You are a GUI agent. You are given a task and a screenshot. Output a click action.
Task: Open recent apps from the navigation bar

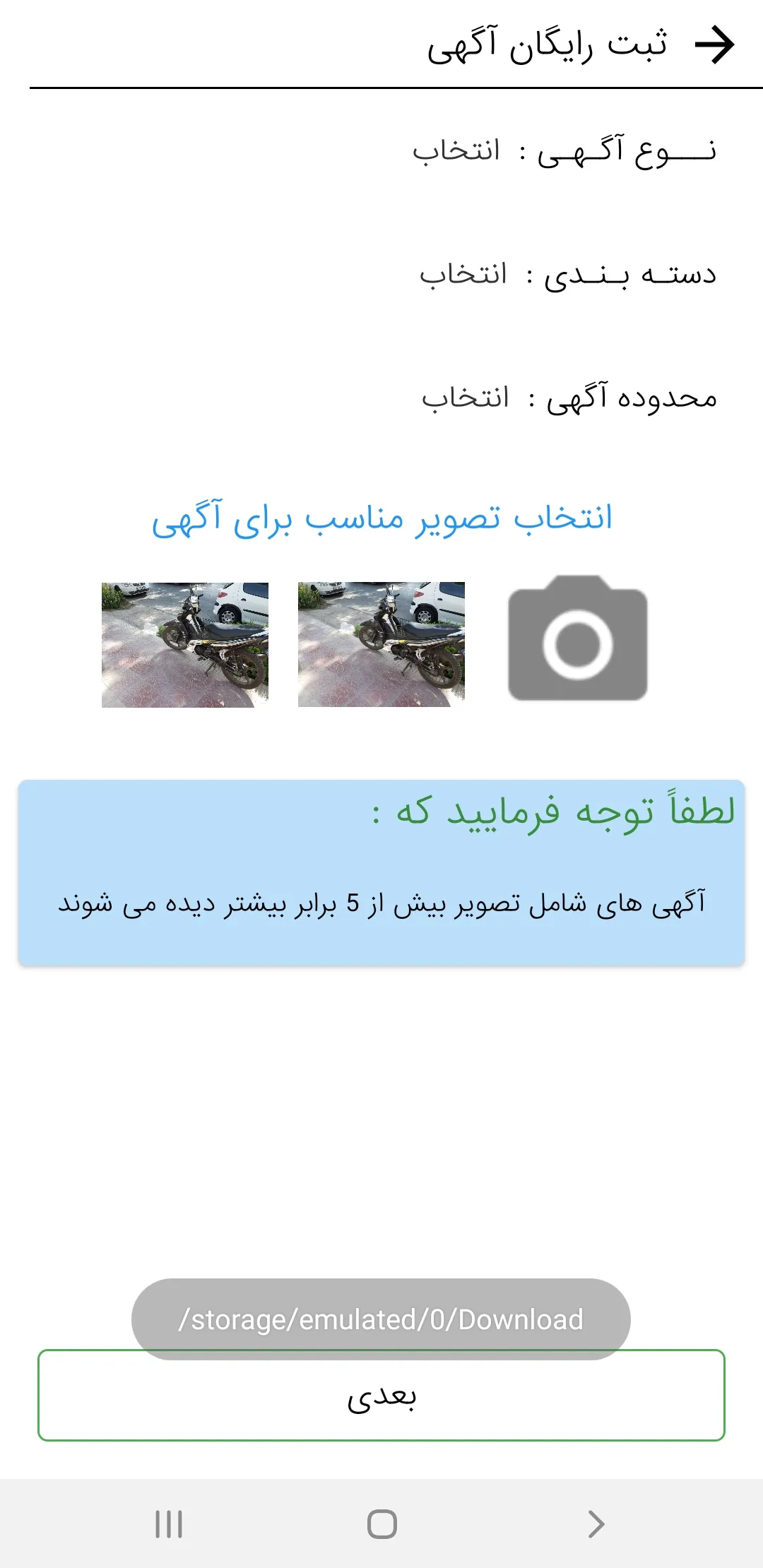[169, 1524]
